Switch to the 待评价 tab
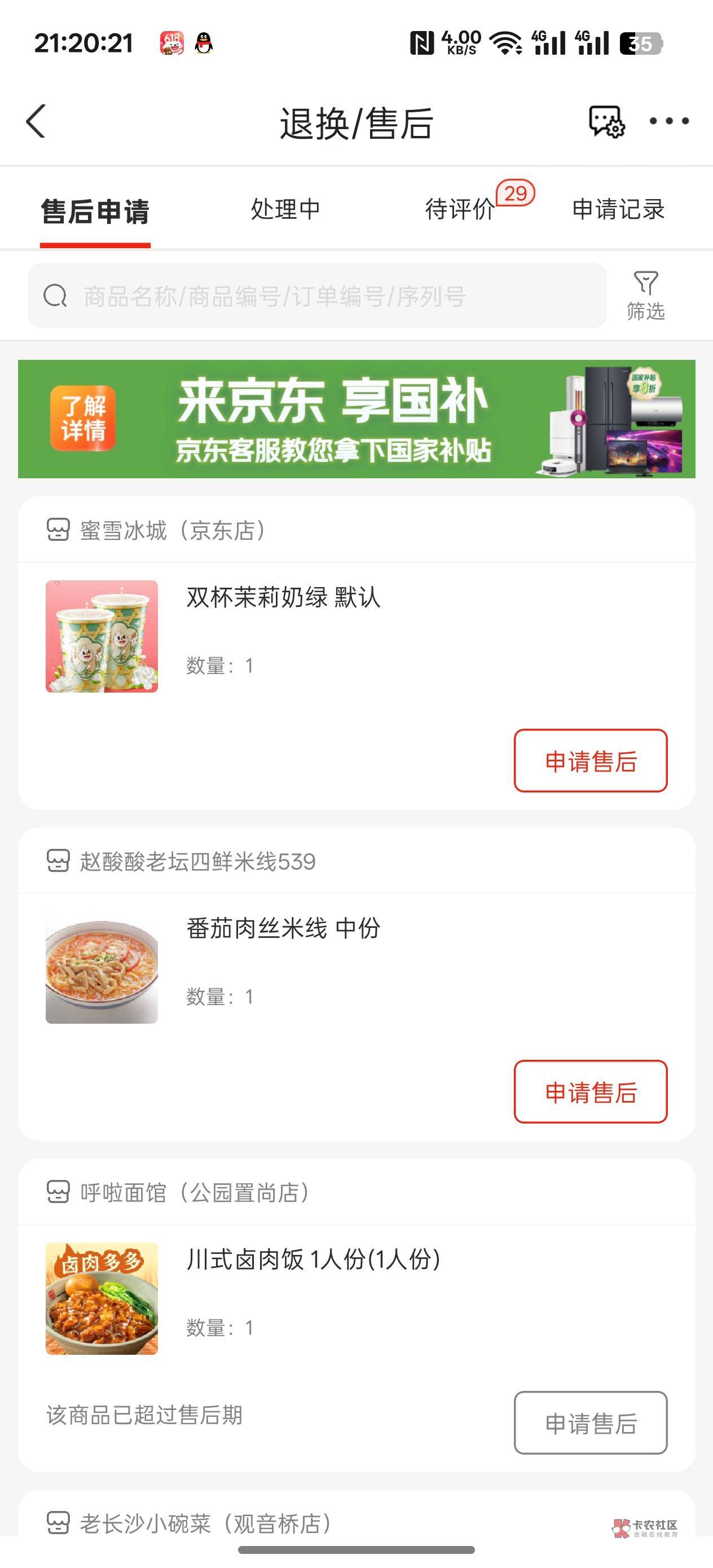 tap(460, 209)
